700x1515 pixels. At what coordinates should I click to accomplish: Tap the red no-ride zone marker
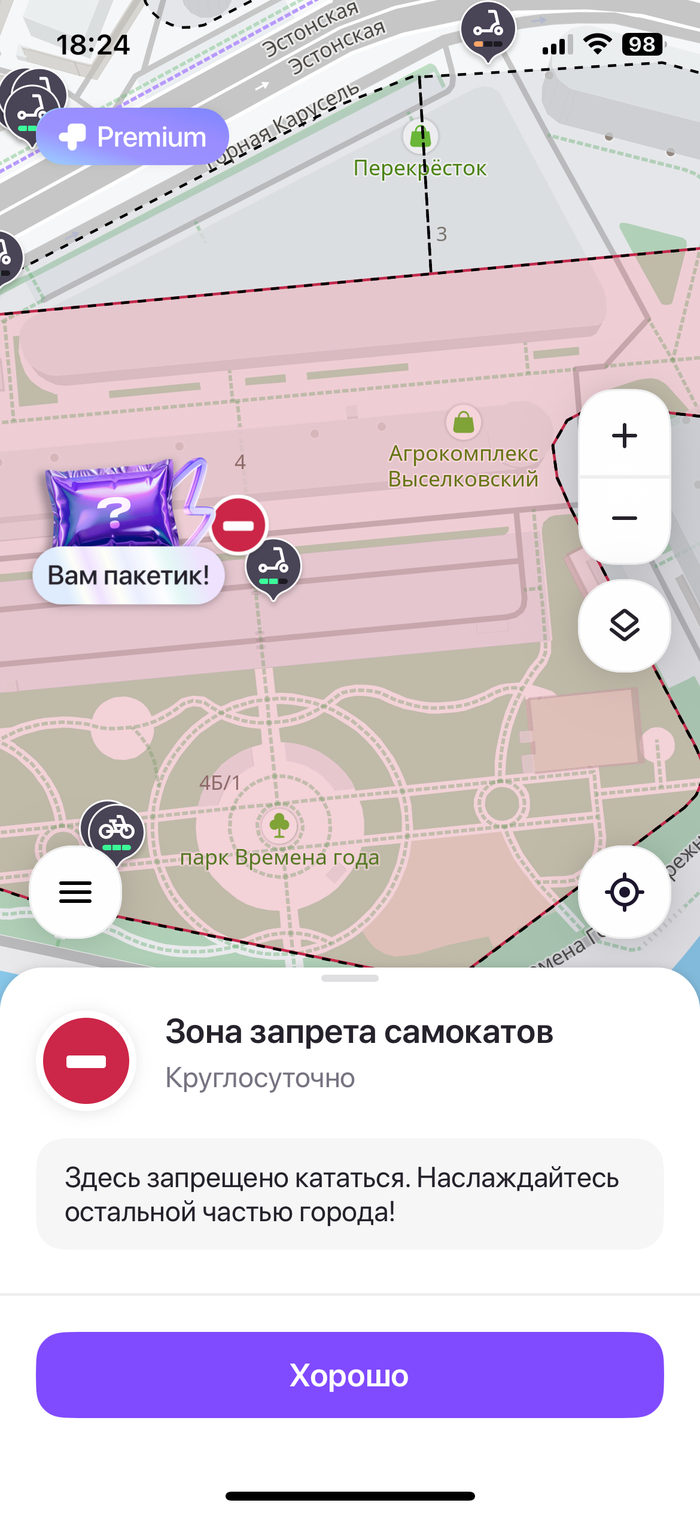[238, 525]
